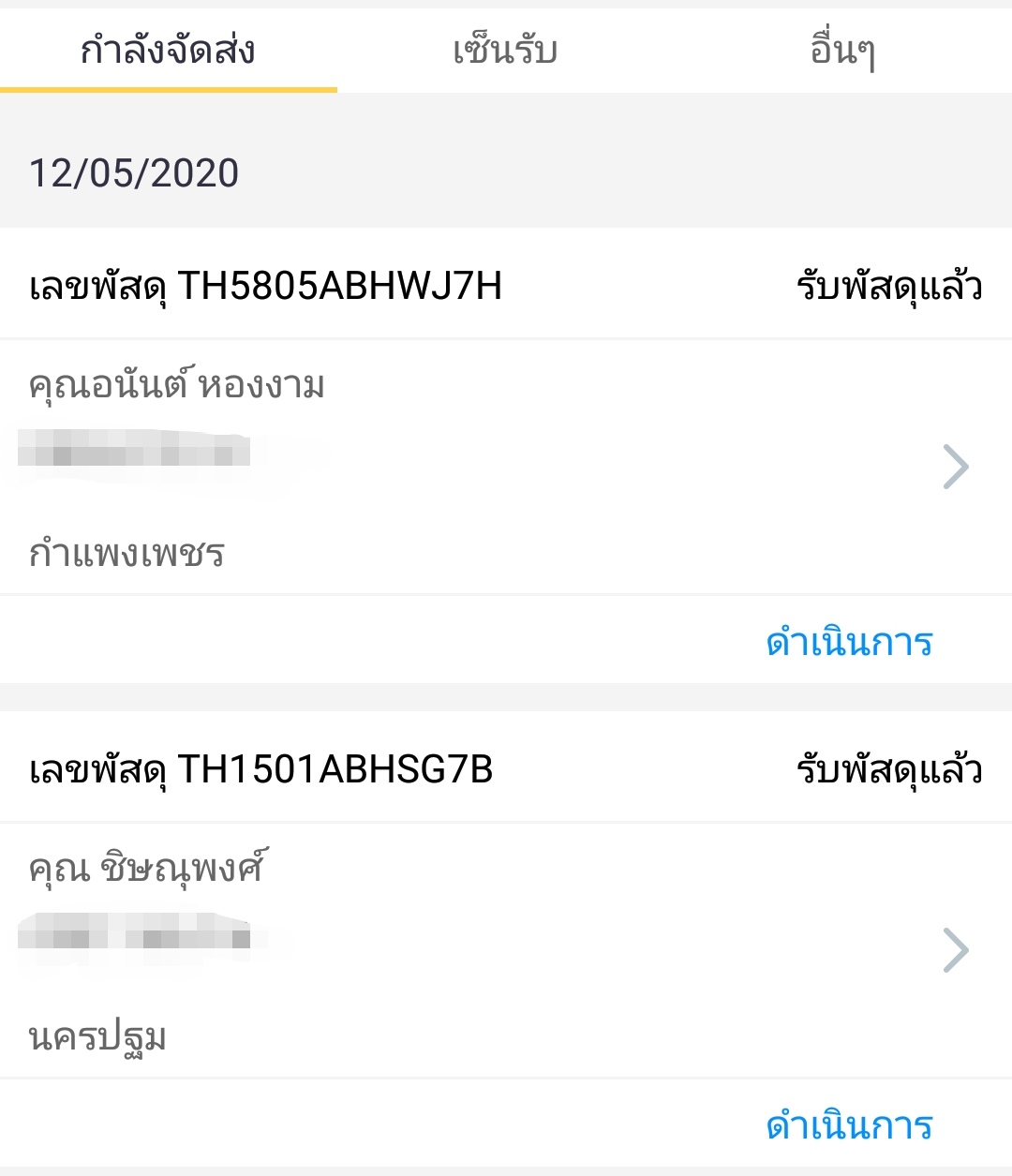Screen dimensions: 1012x1176
Task: Tap the date header 12/05/2020
Action: click(x=134, y=173)
